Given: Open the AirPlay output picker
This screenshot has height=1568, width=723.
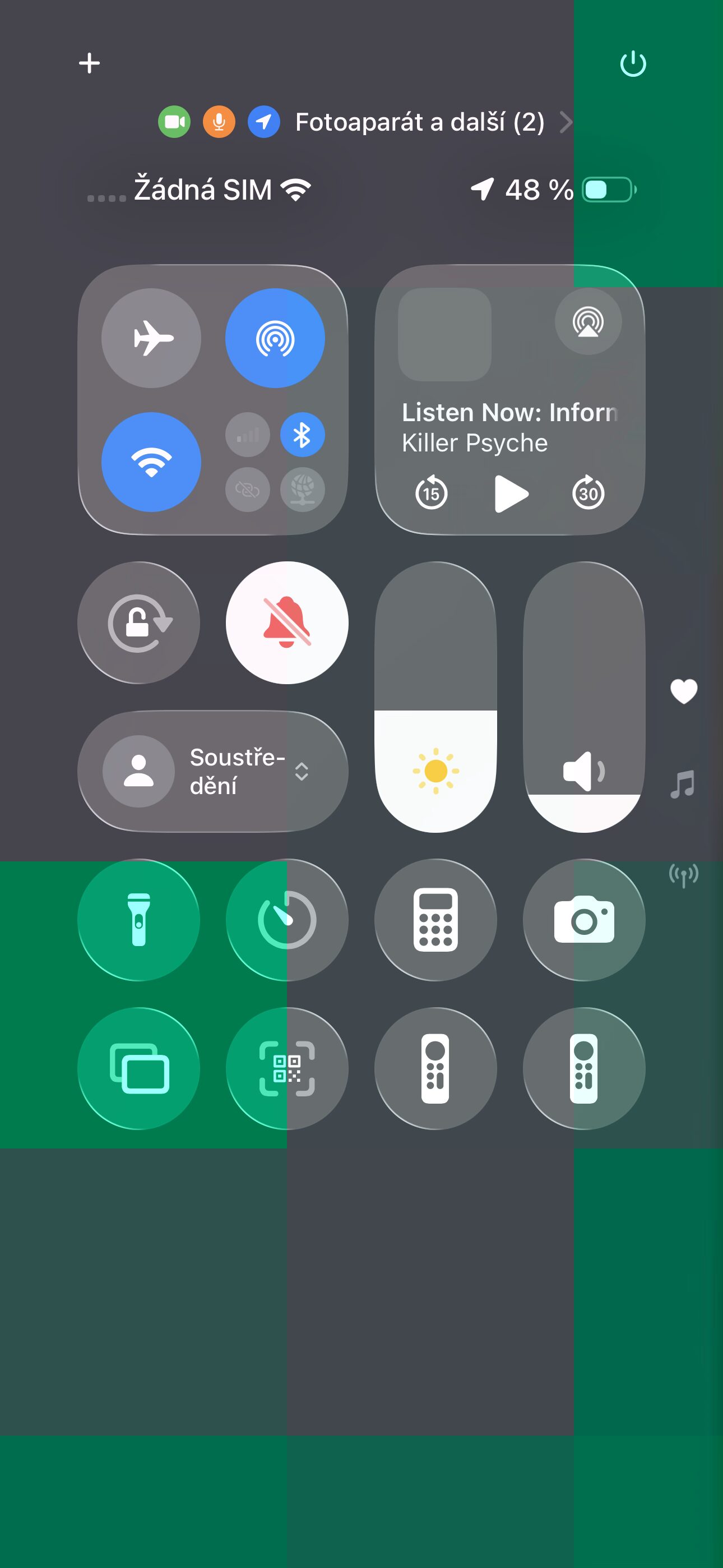Looking at the screenshot, I should (588, 322).
